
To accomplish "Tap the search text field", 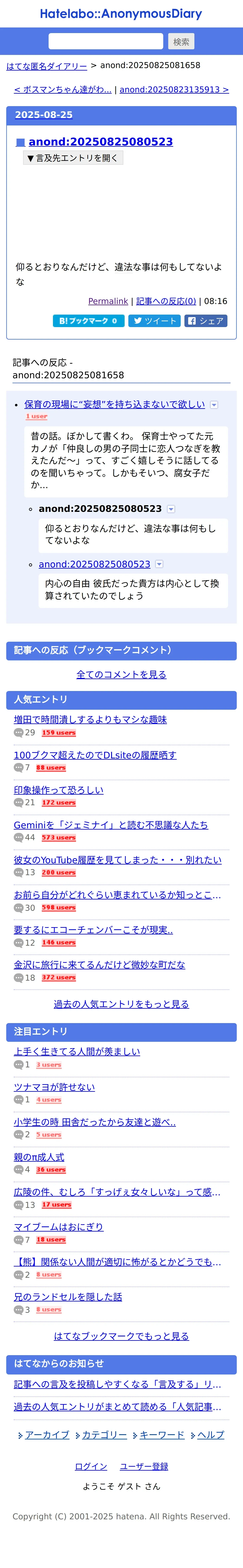I will 106,41.
